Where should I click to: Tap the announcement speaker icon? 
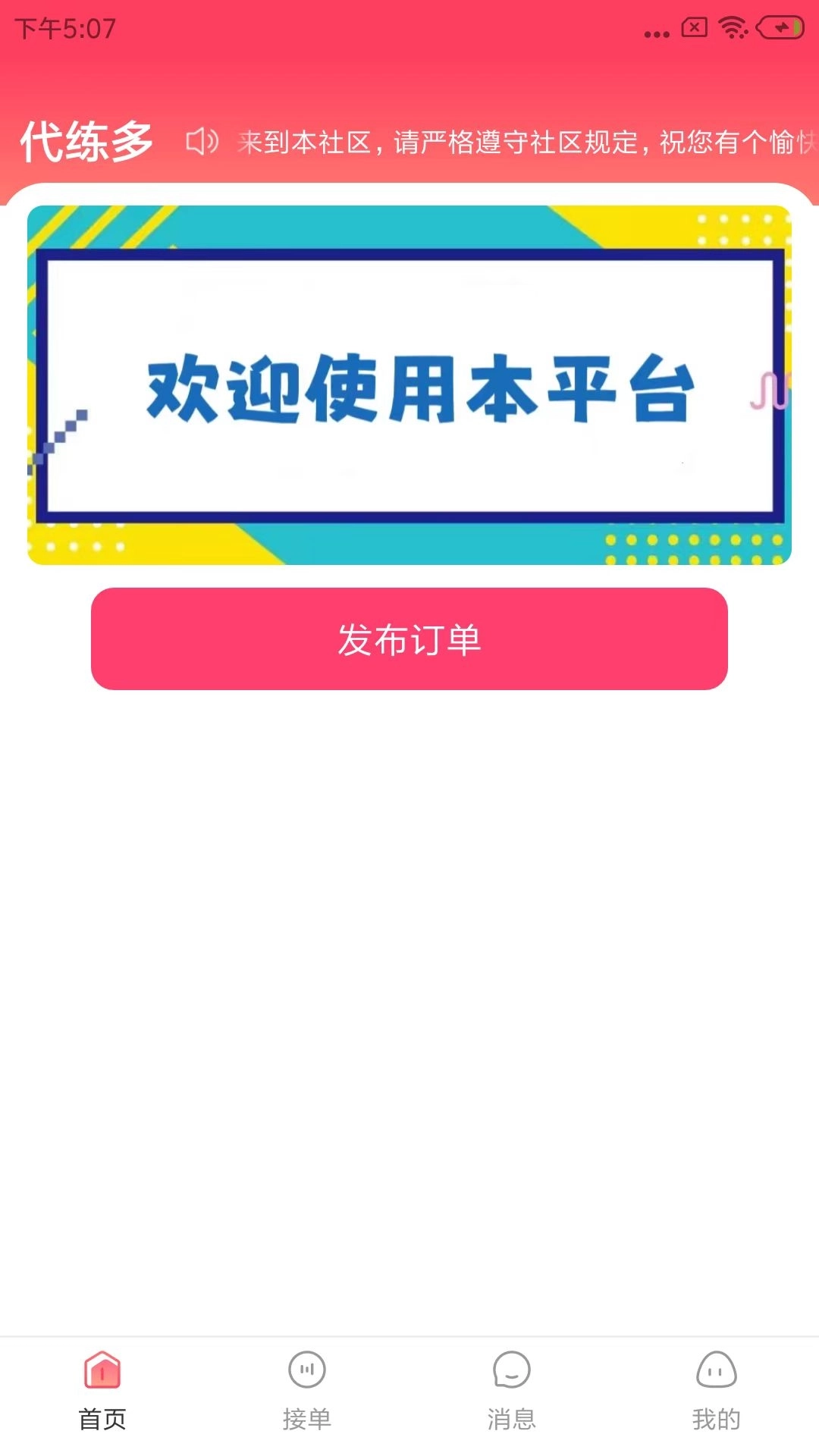pos(202,140)
